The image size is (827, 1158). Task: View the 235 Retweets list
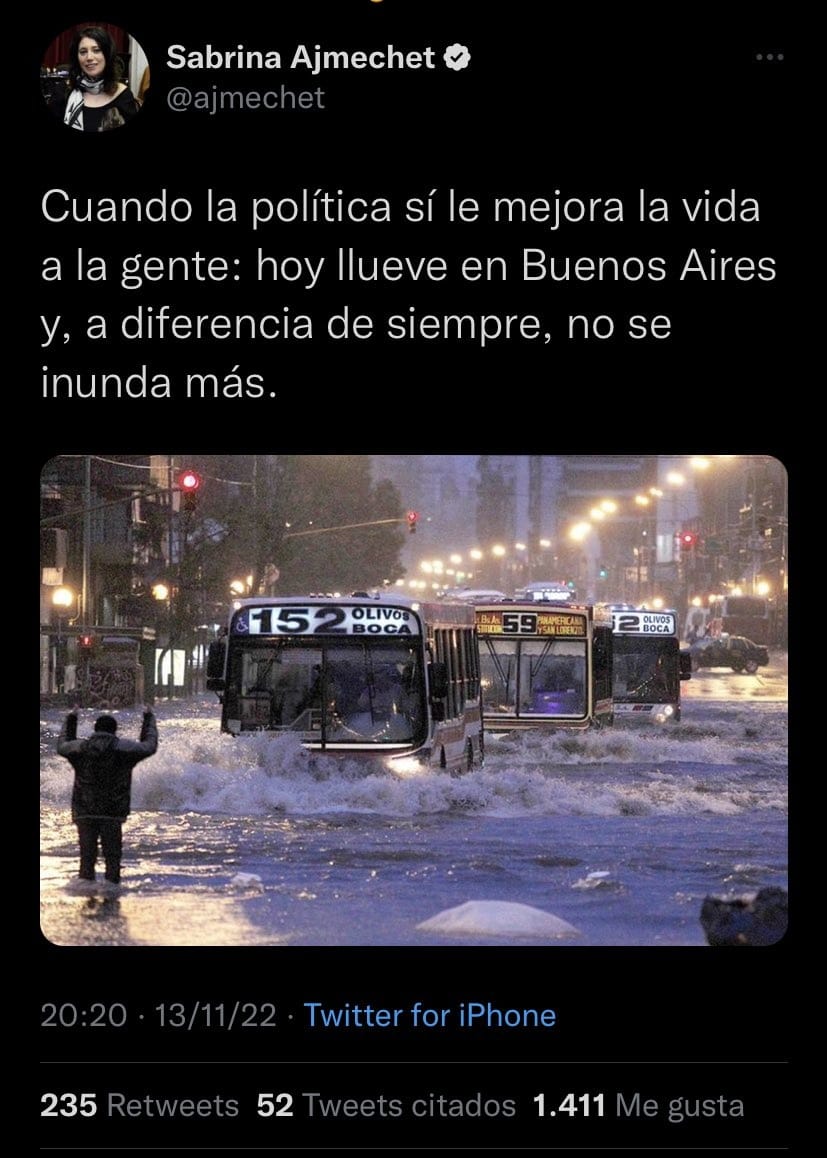tap(139, 1105)
